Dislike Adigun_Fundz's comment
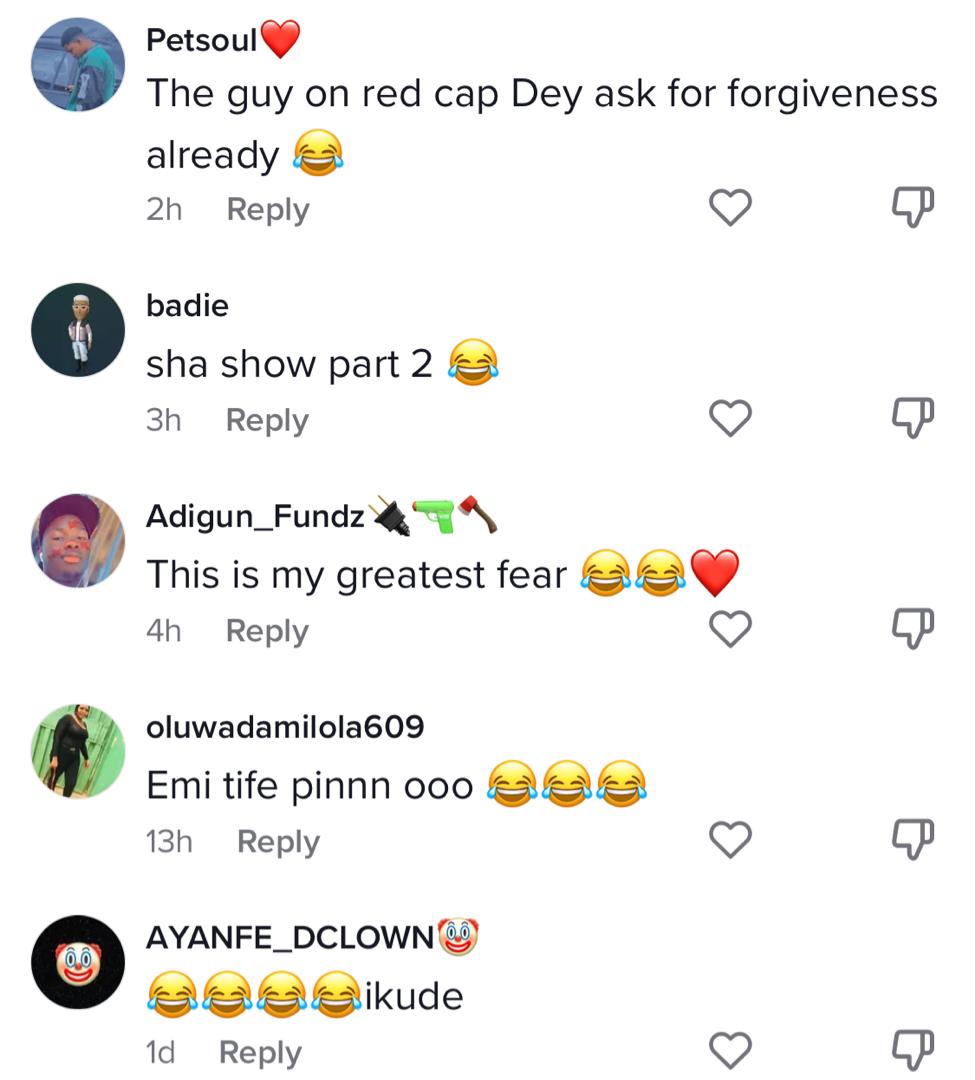The height and width of the screenshot is (1080, 975). (912, 628)
